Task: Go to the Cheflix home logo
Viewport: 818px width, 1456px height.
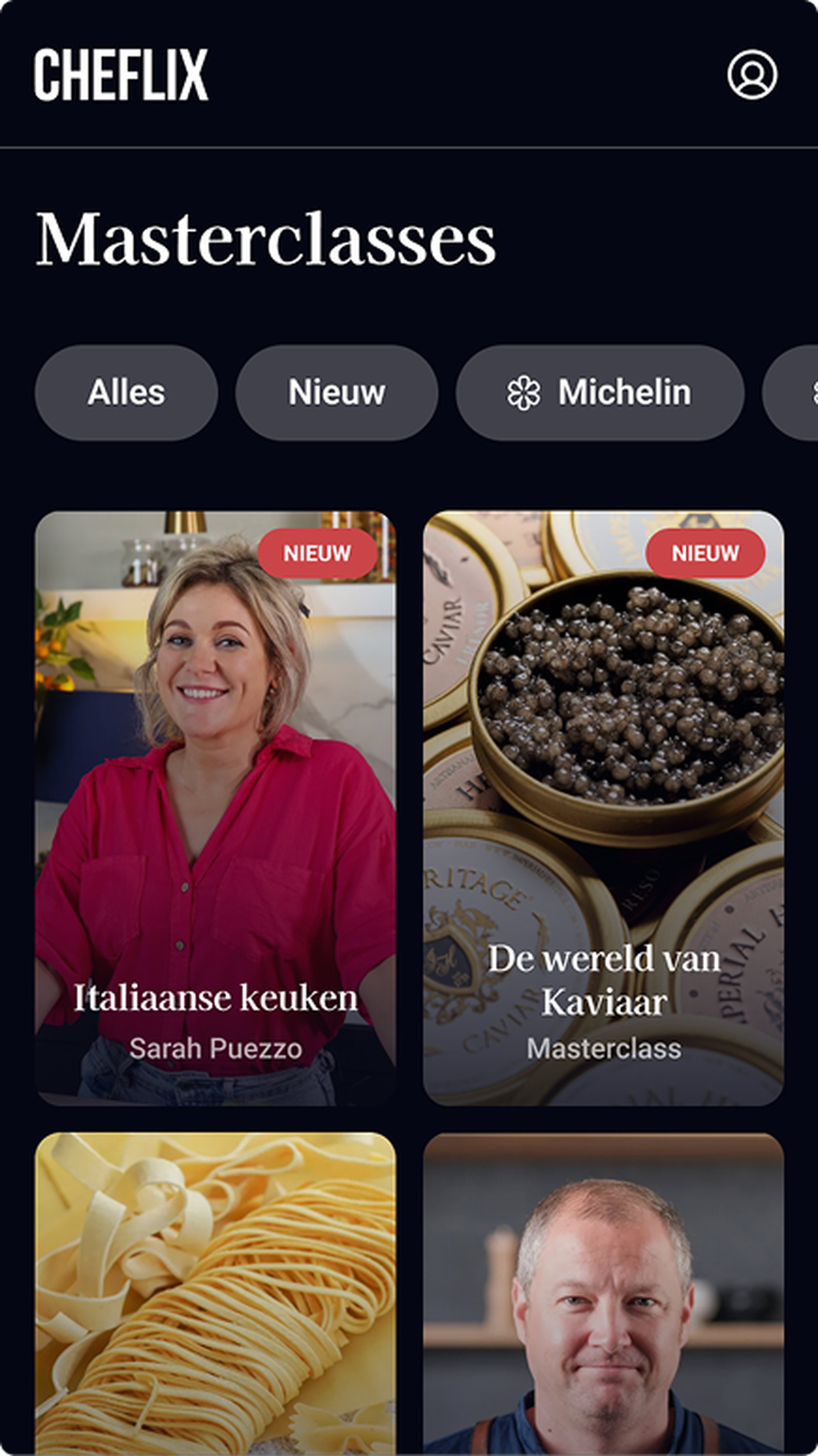Action: pyautogui.click(x=121, y=75)
